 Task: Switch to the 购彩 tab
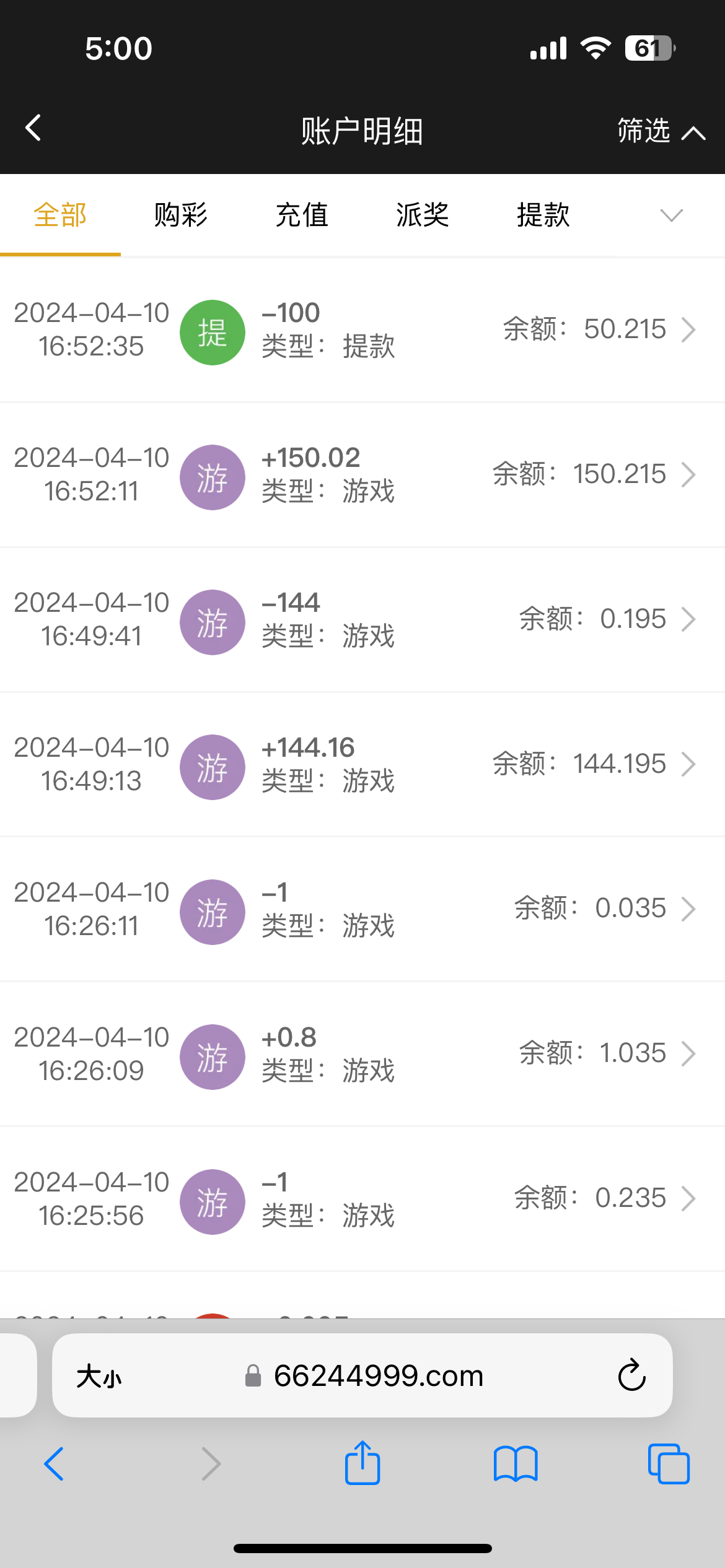click(x=180, y=216)
